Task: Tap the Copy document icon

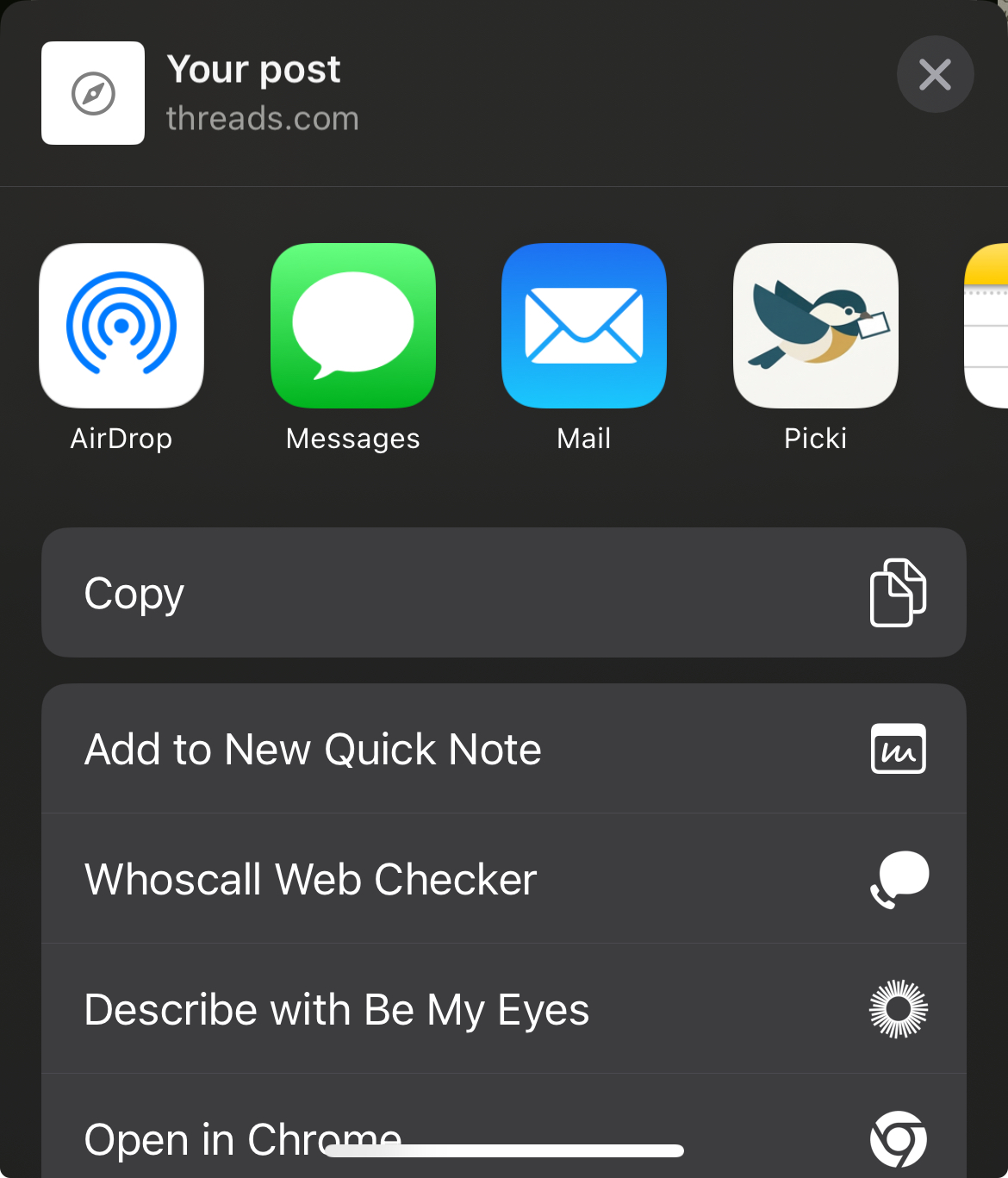Action: point(898,592)
